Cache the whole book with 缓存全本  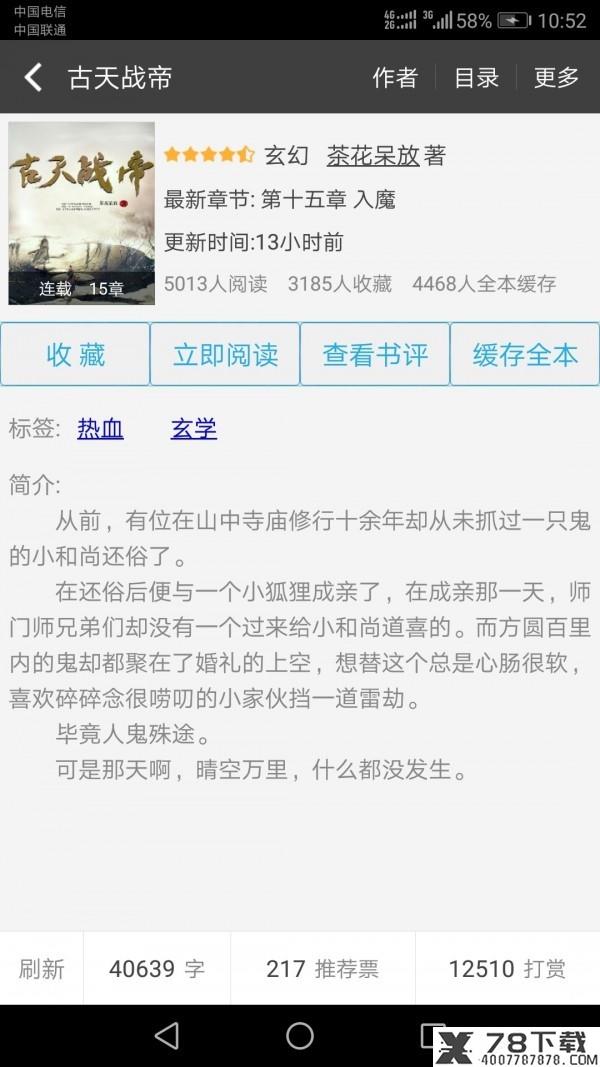[525, 355]
